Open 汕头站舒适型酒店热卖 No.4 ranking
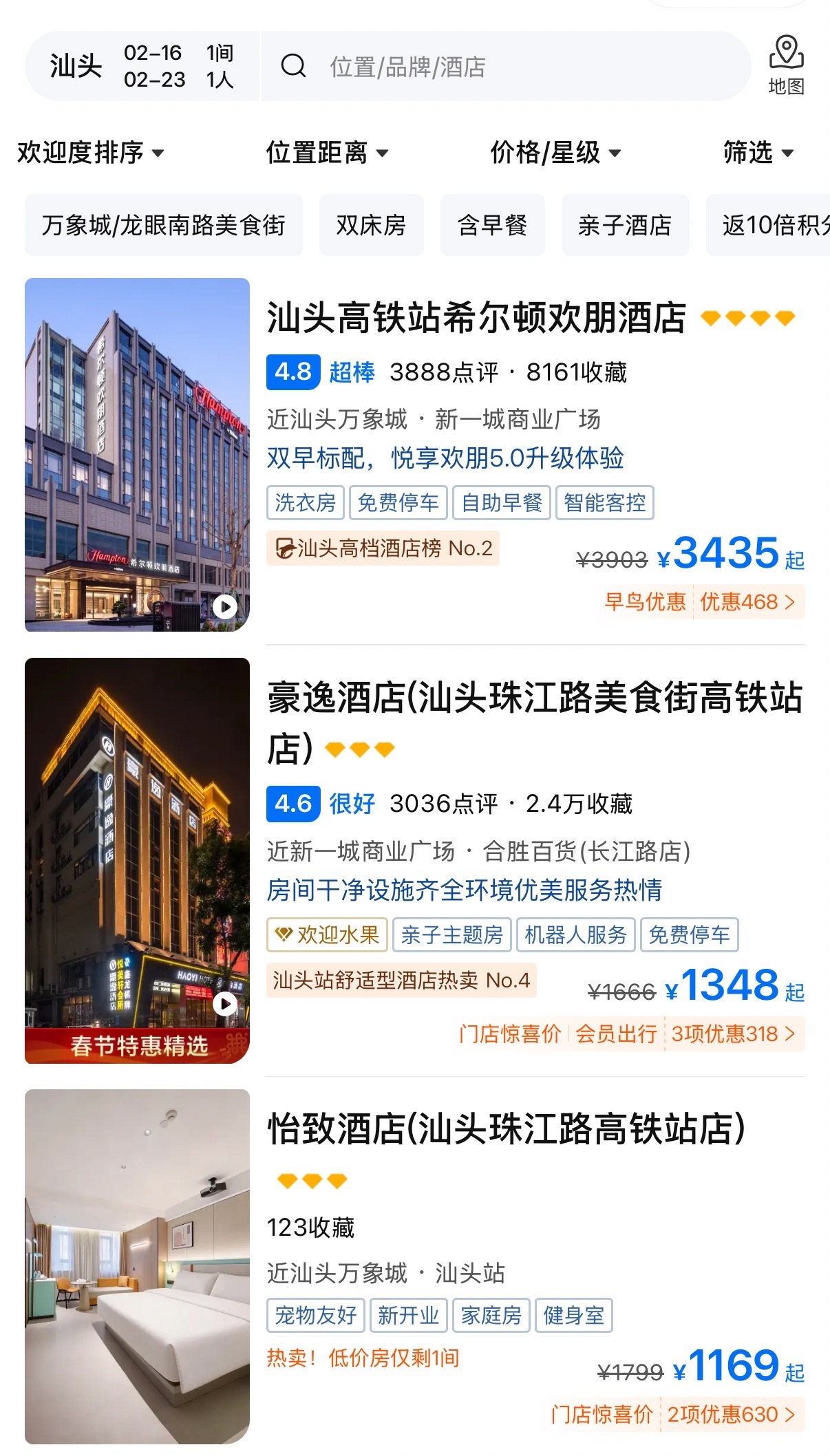 pyautogui.click(x=401, y=980)
